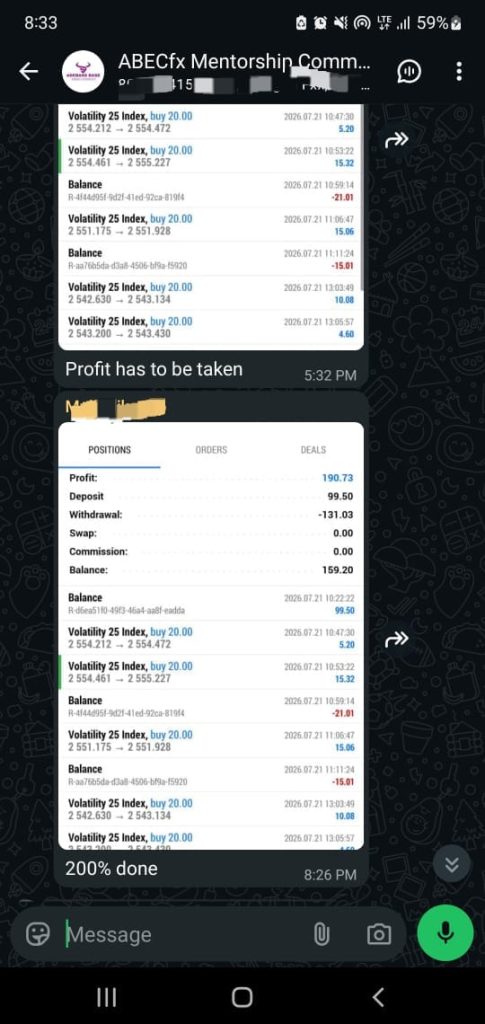Open the '200% done' screenshot image
Image resolution: width=485 pixels, height=1024 pixels.
coord(211,635)
